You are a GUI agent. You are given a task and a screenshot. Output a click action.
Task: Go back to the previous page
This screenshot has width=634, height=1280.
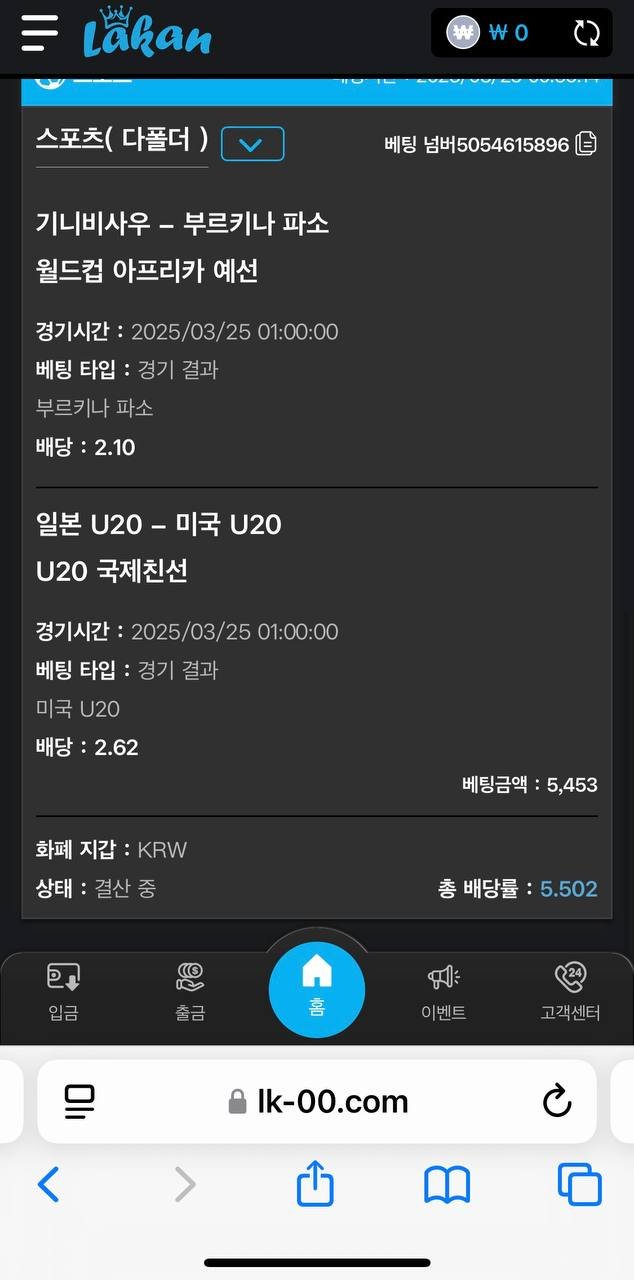(48, 1185)
